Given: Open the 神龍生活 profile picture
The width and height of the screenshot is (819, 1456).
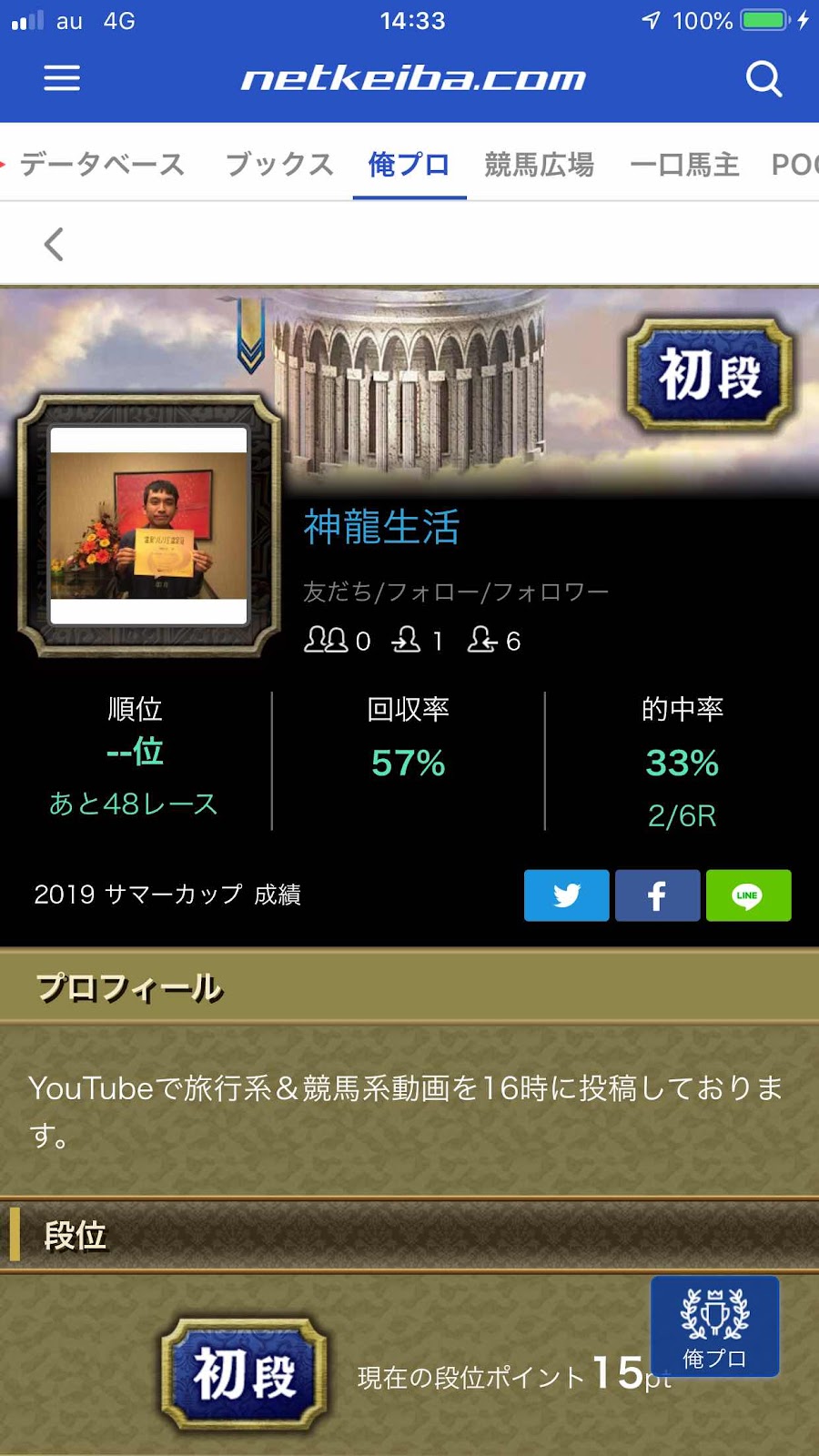Looking at the screenshot, I should tap(149, 525).
